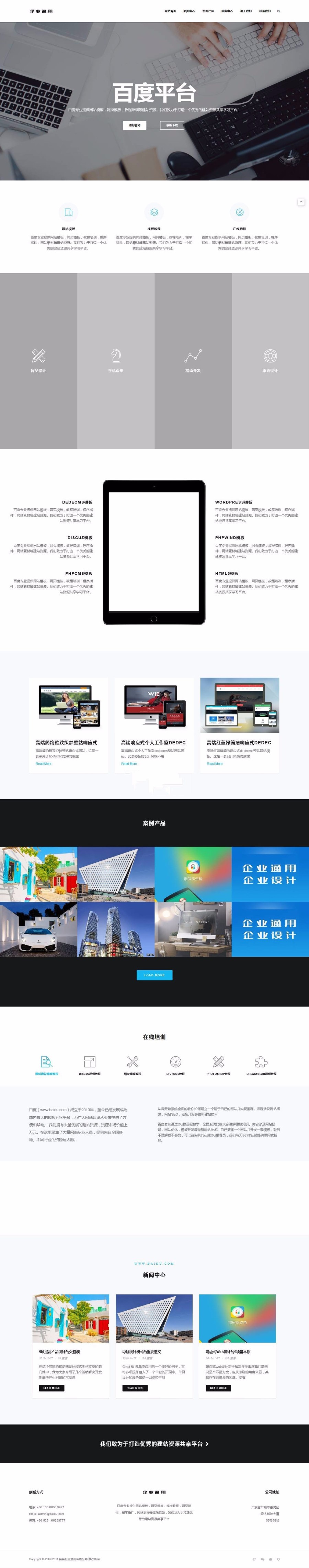Open the 网站设计 service tile

click(38, 360)
